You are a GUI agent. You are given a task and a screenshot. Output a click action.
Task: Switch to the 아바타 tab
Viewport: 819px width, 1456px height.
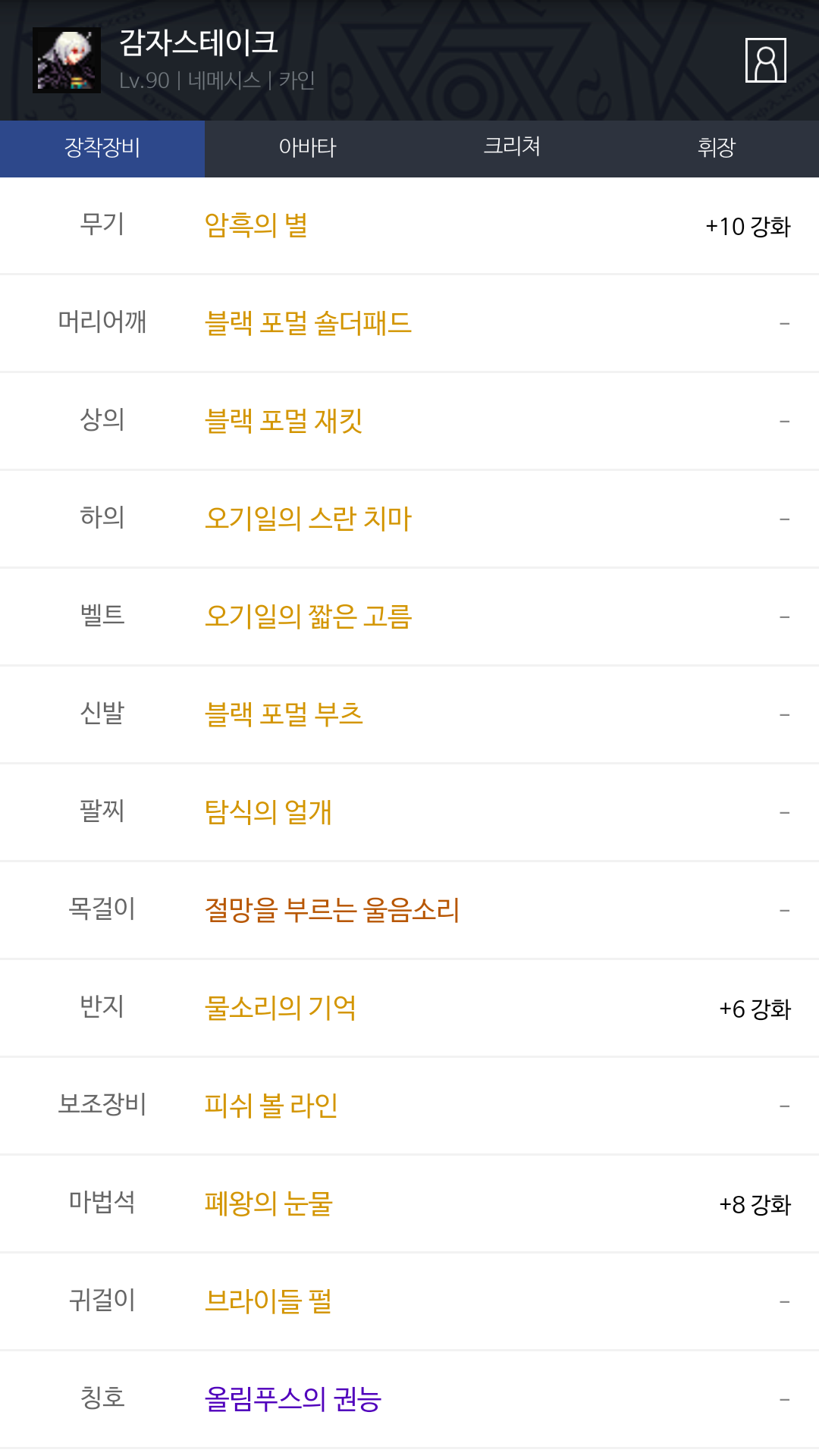pos(307,149)
